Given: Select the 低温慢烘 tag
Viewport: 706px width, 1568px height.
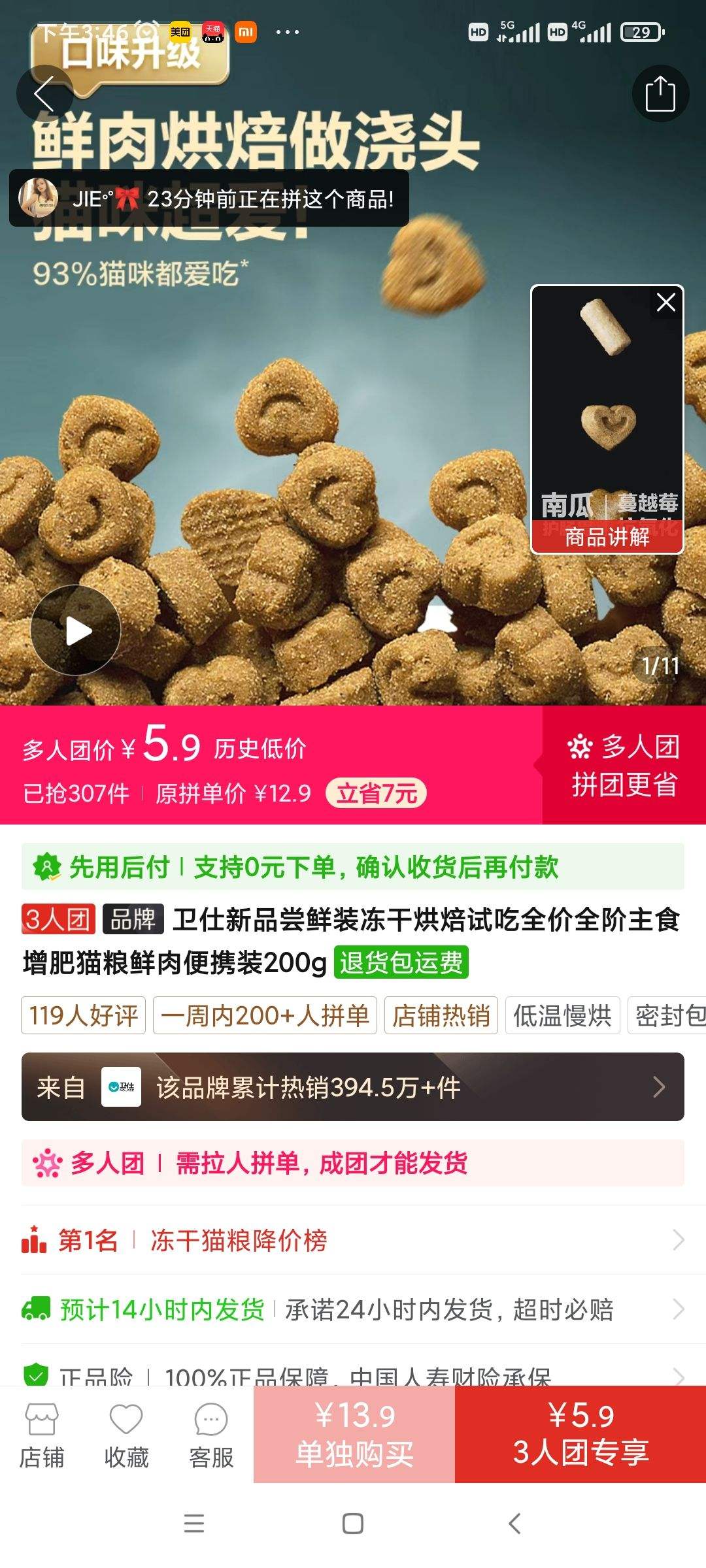Looking at the screenshot, I should tap(562, 1016).
